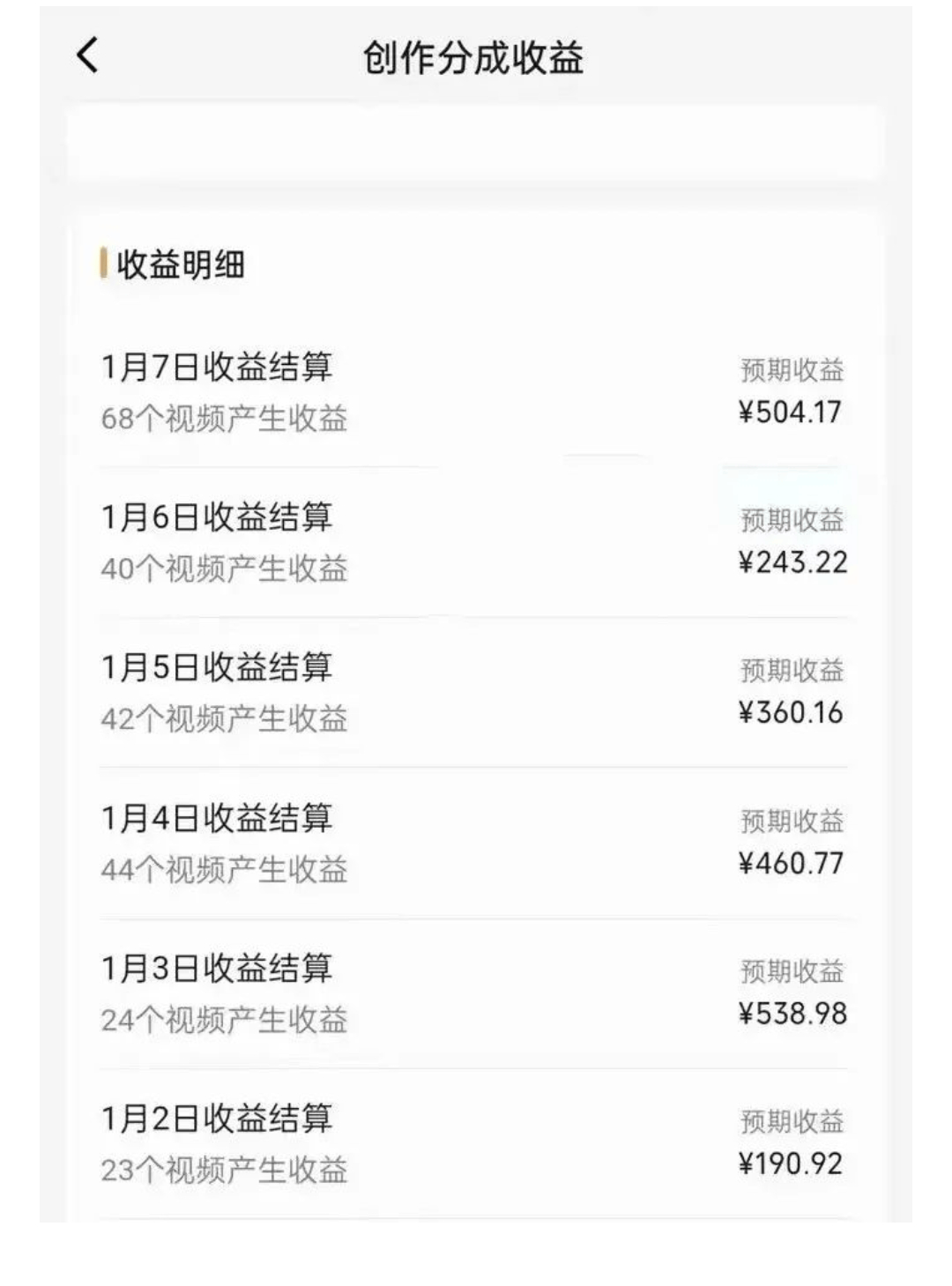View the 1月5日收益结算 details
The width and height of the screenshot is (952, 1286).
(472, 693)
